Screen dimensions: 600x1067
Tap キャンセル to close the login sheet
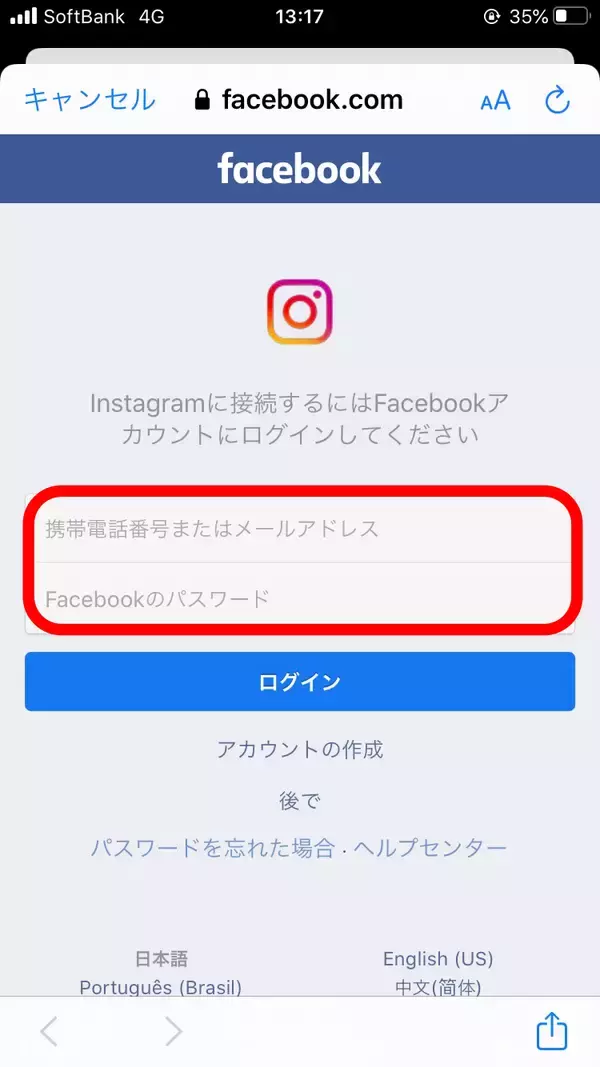tap(90, 99)
